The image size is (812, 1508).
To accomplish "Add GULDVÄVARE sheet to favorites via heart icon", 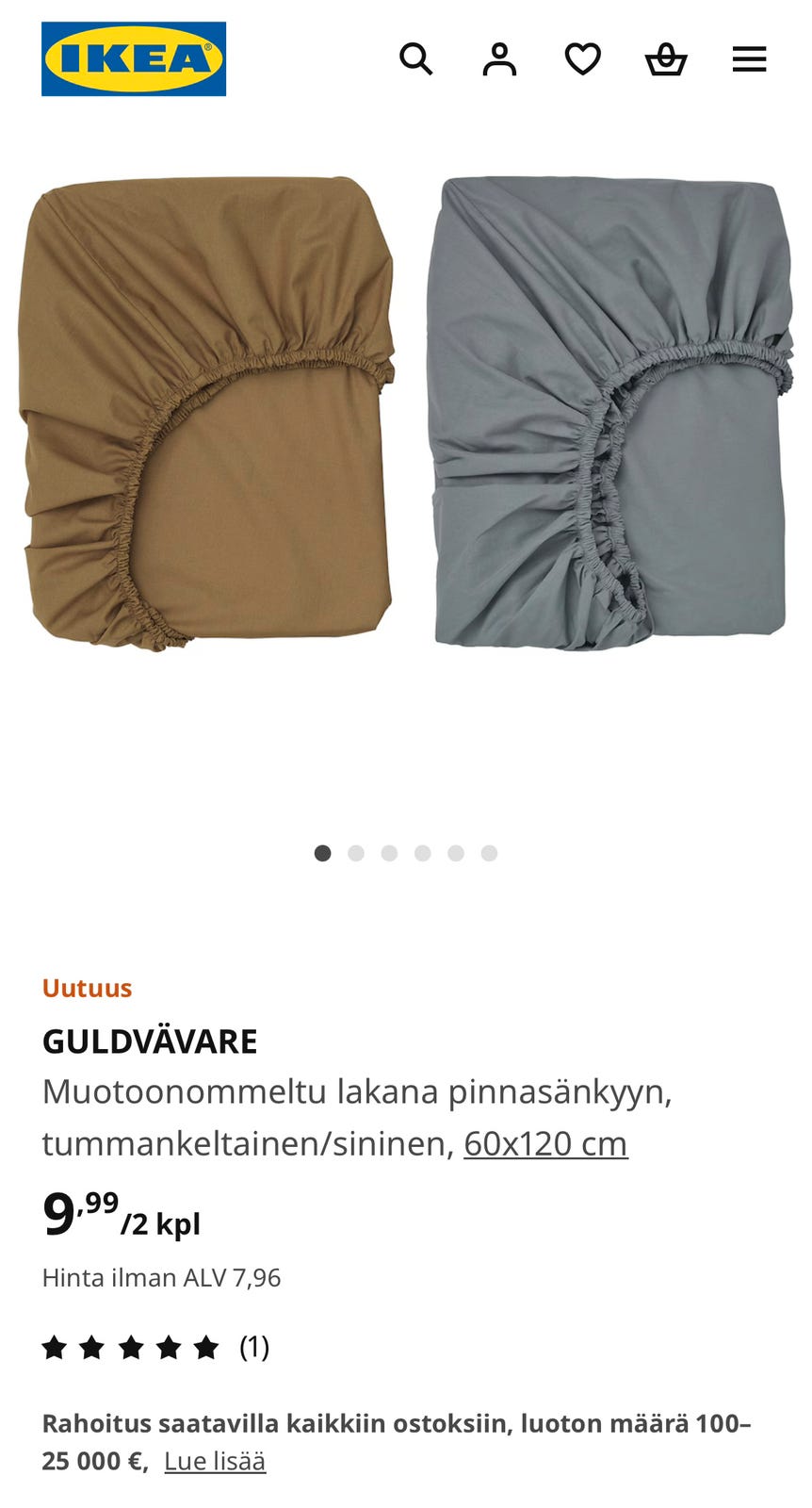I will 583,58.
